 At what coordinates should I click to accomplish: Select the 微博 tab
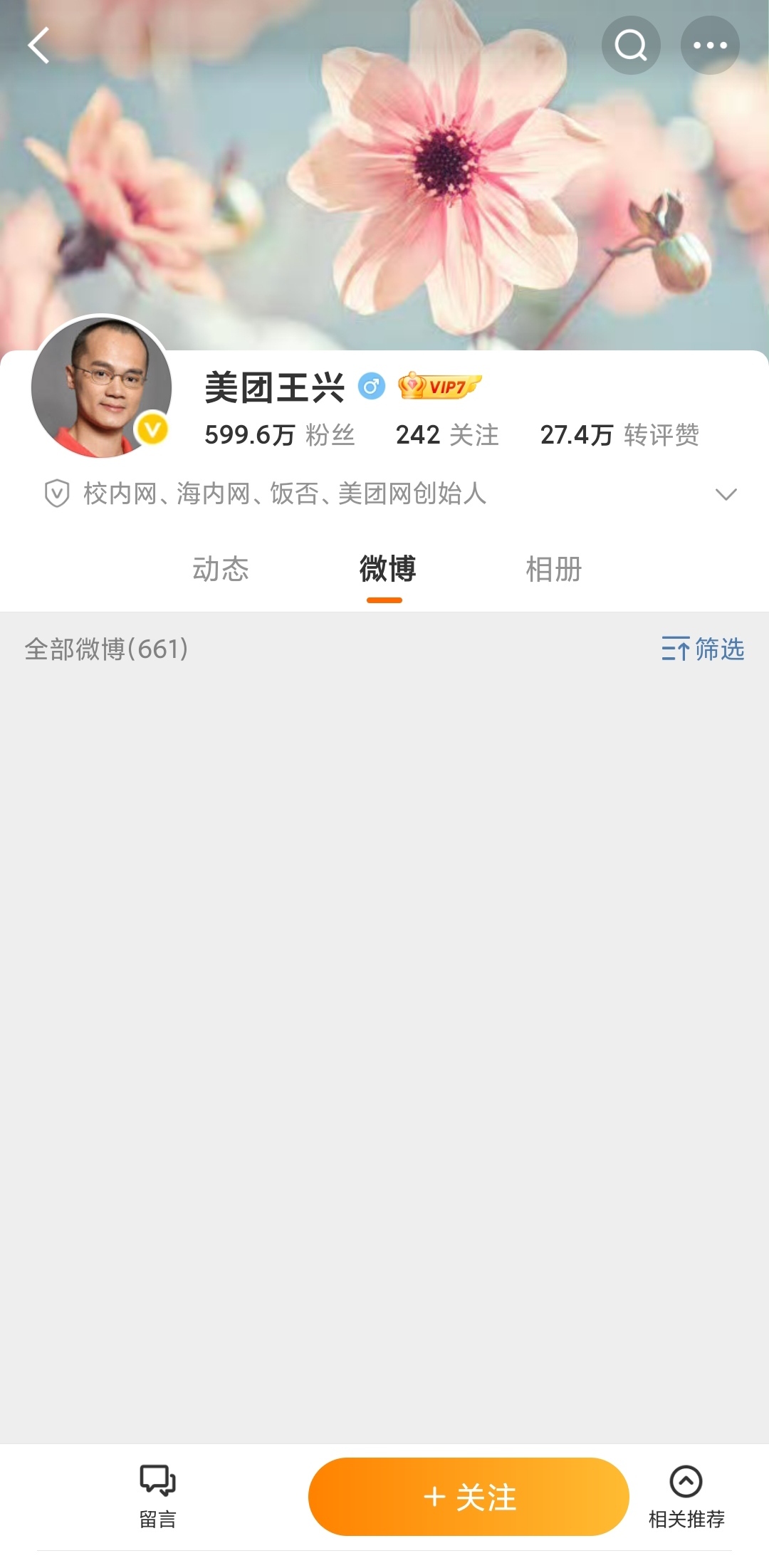point(387,569)
